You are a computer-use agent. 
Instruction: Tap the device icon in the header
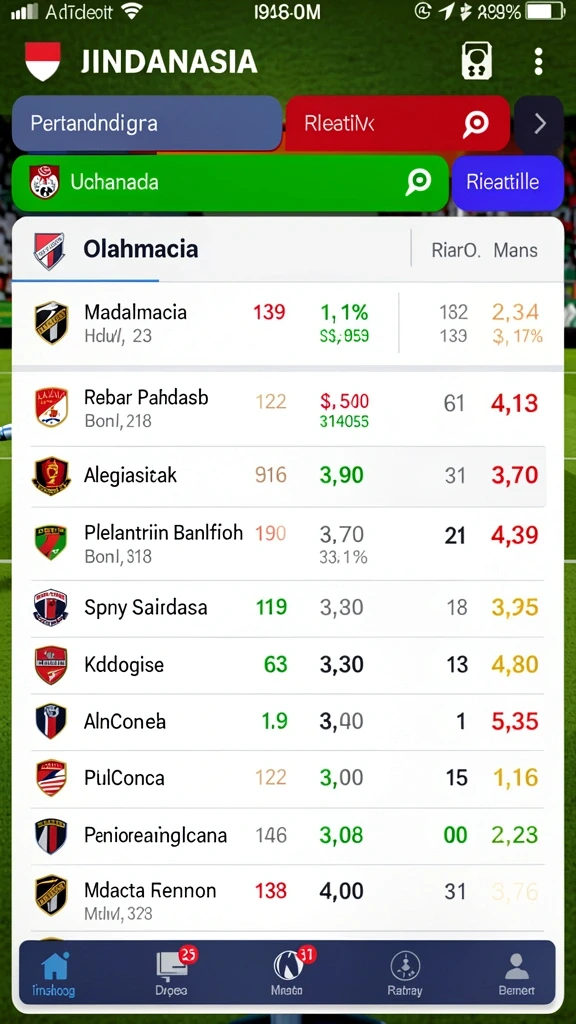coord(476,61)
